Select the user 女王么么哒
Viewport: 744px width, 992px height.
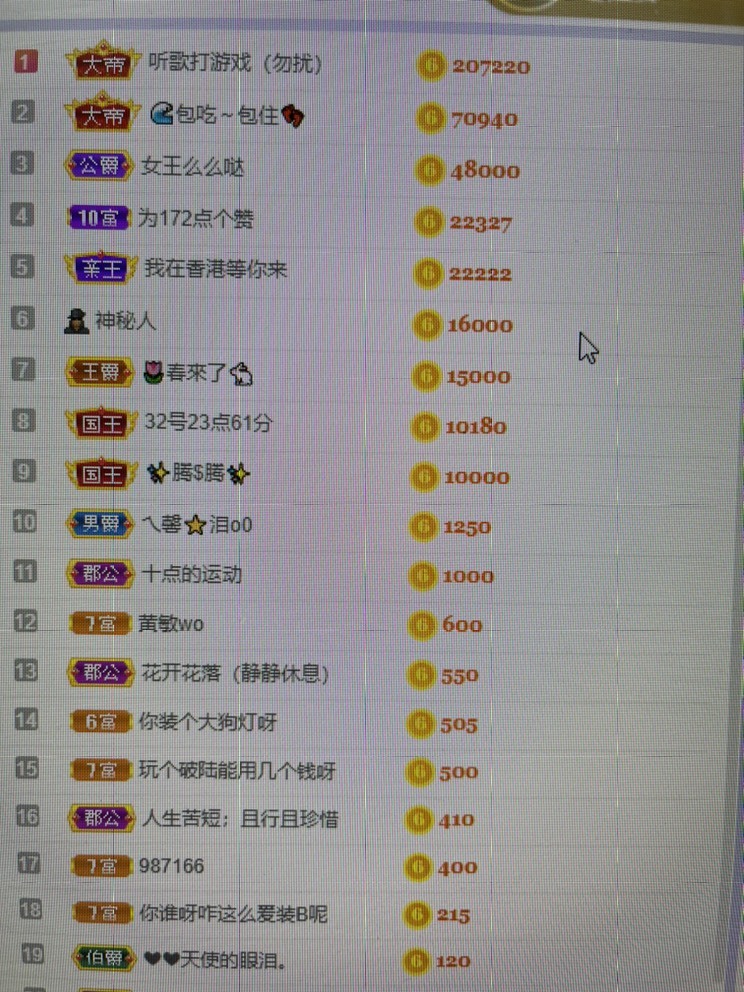pyautogui.click(x=193, y=166)
